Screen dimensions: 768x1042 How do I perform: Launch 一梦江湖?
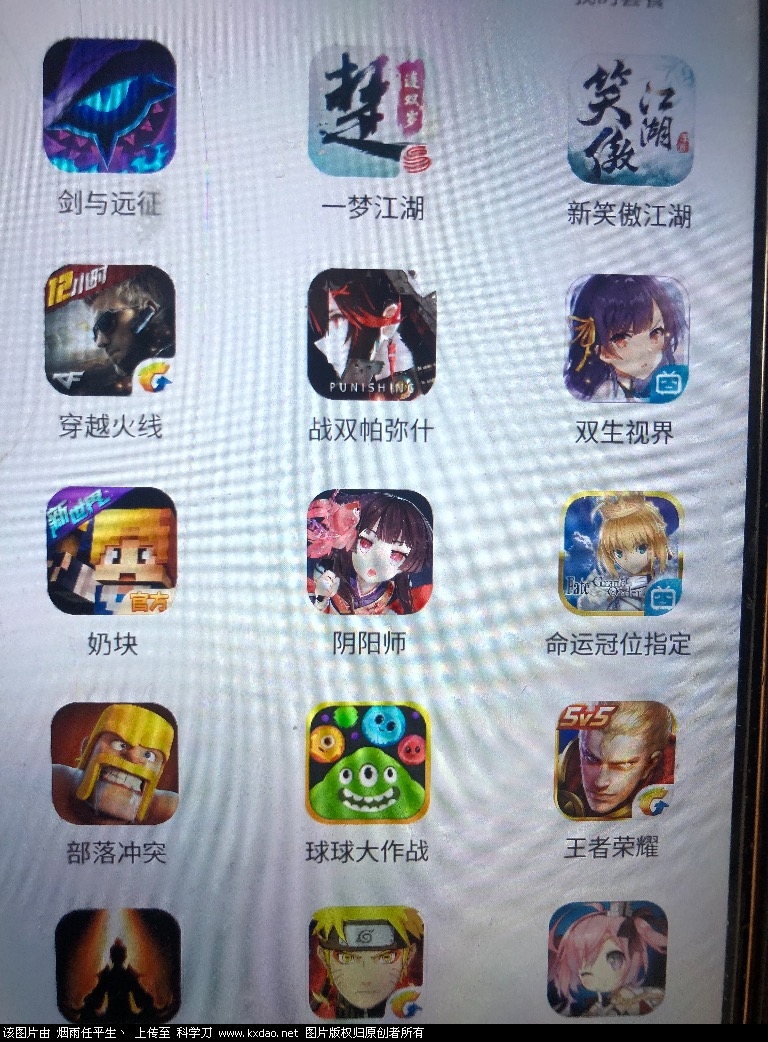[x=369, y=111]
